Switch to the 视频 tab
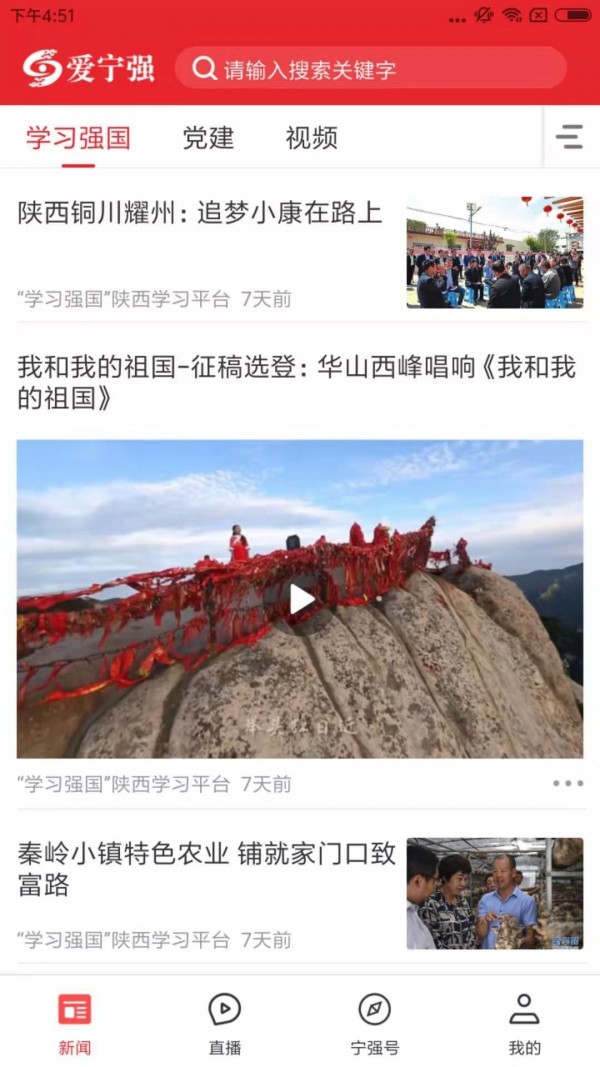 (311, 138)
